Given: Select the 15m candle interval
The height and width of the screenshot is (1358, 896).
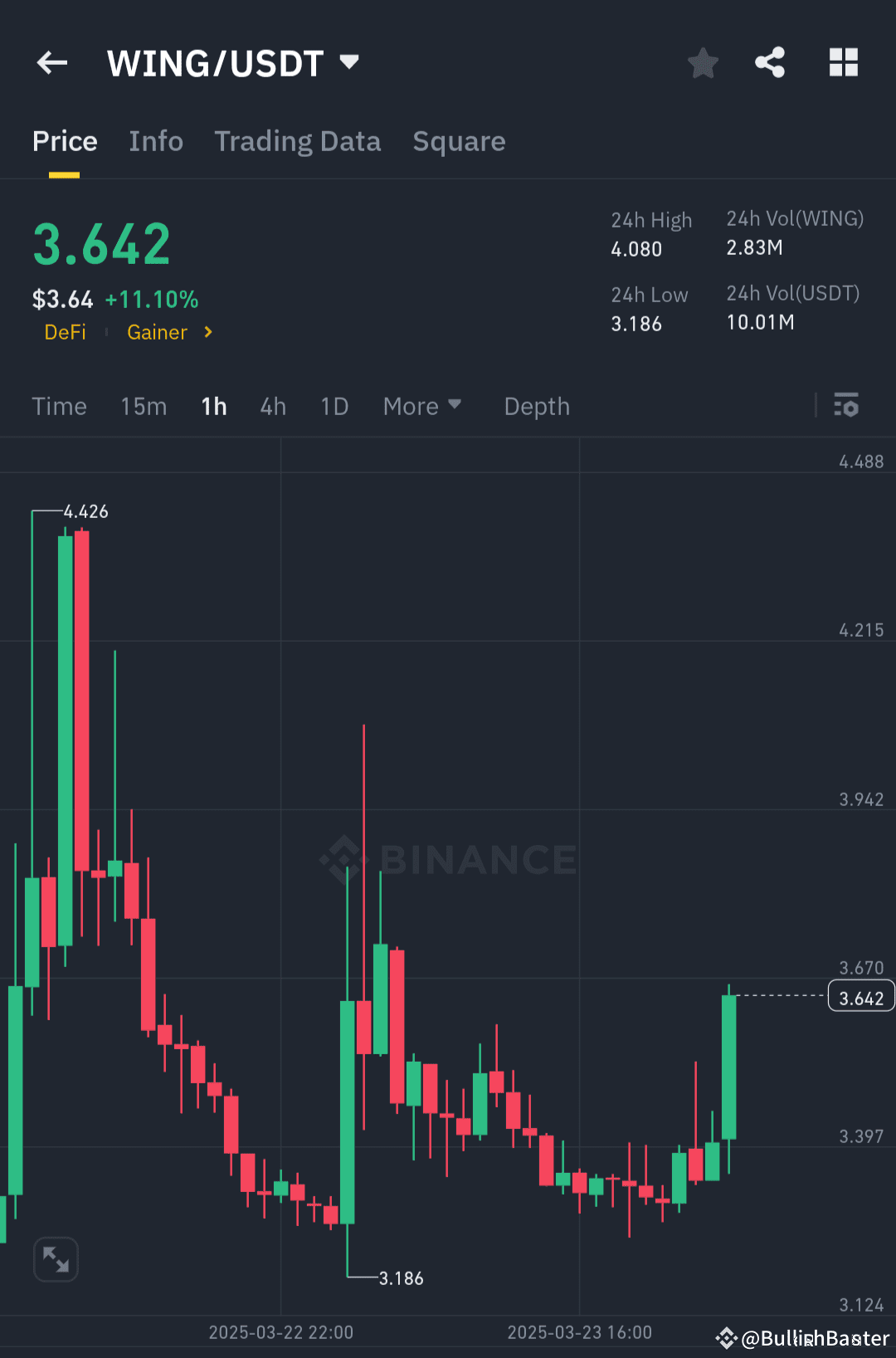Looking at the screenshot, I should (x=143, y=406).
